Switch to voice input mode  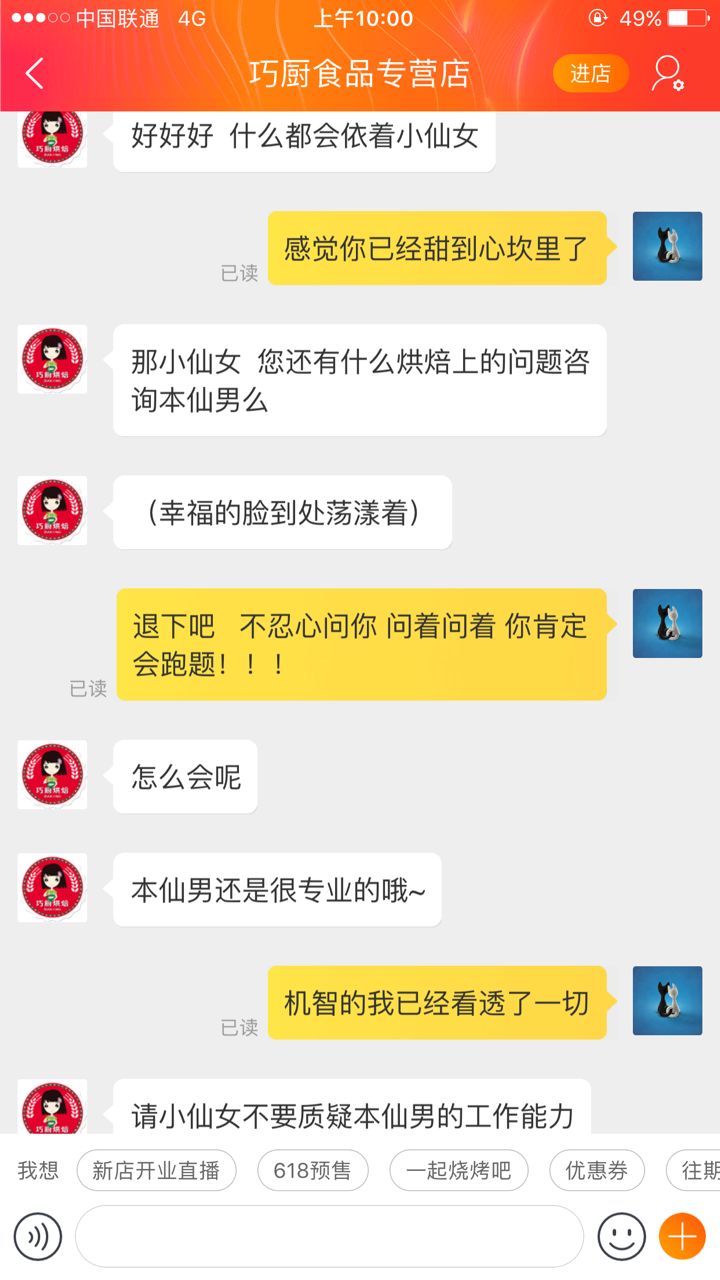point(38,1237)
